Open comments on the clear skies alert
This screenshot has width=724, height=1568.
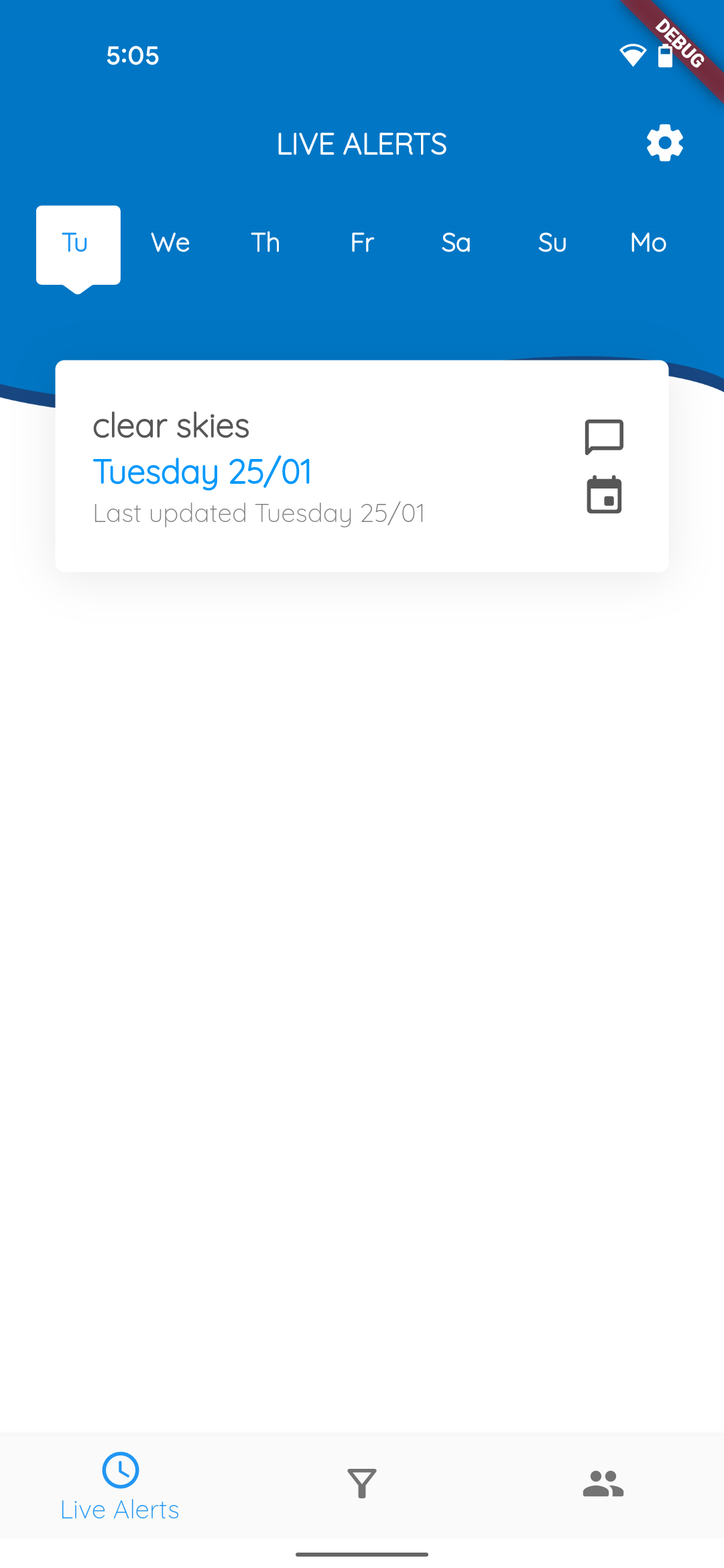click(x=604, y=437)
